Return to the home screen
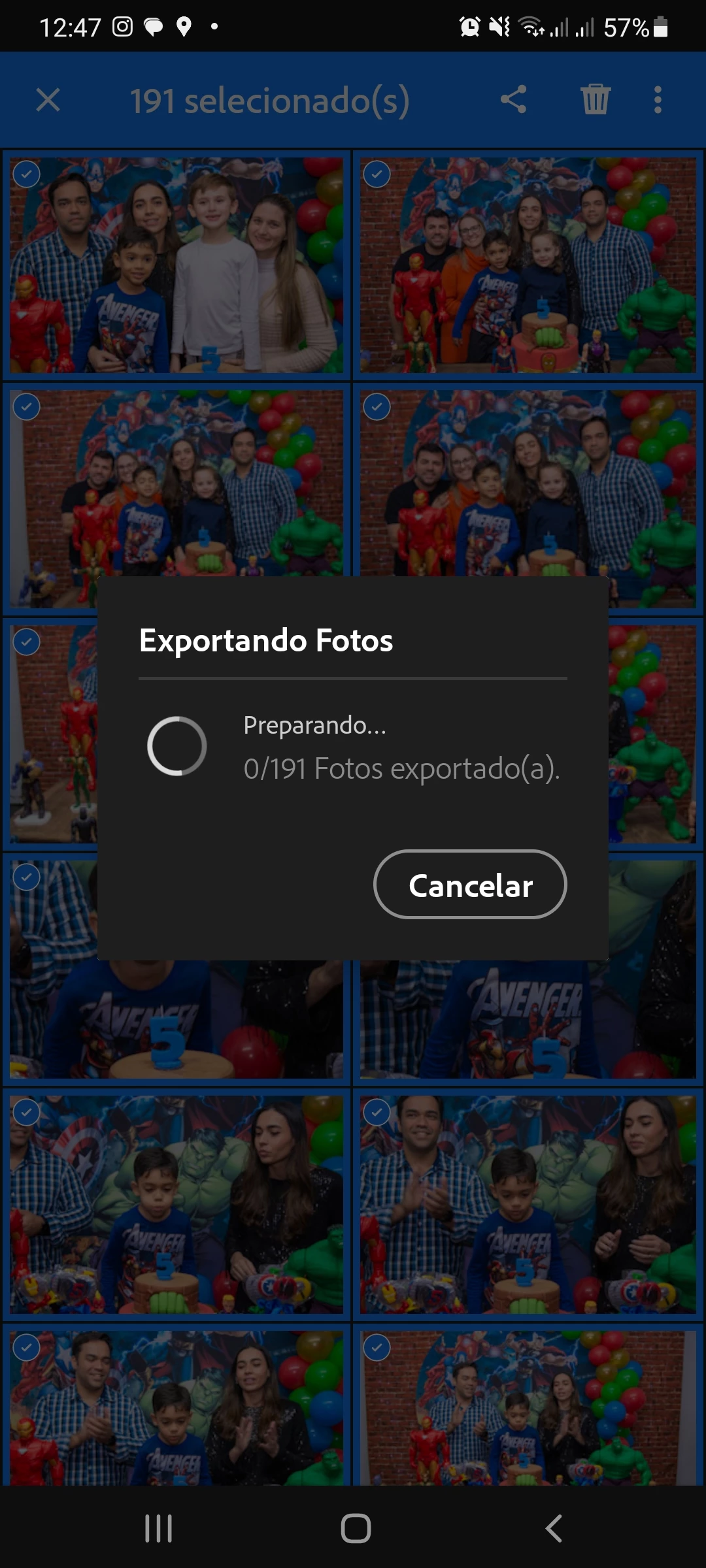Screen dimensions: 706x1568 point(356,1529)
